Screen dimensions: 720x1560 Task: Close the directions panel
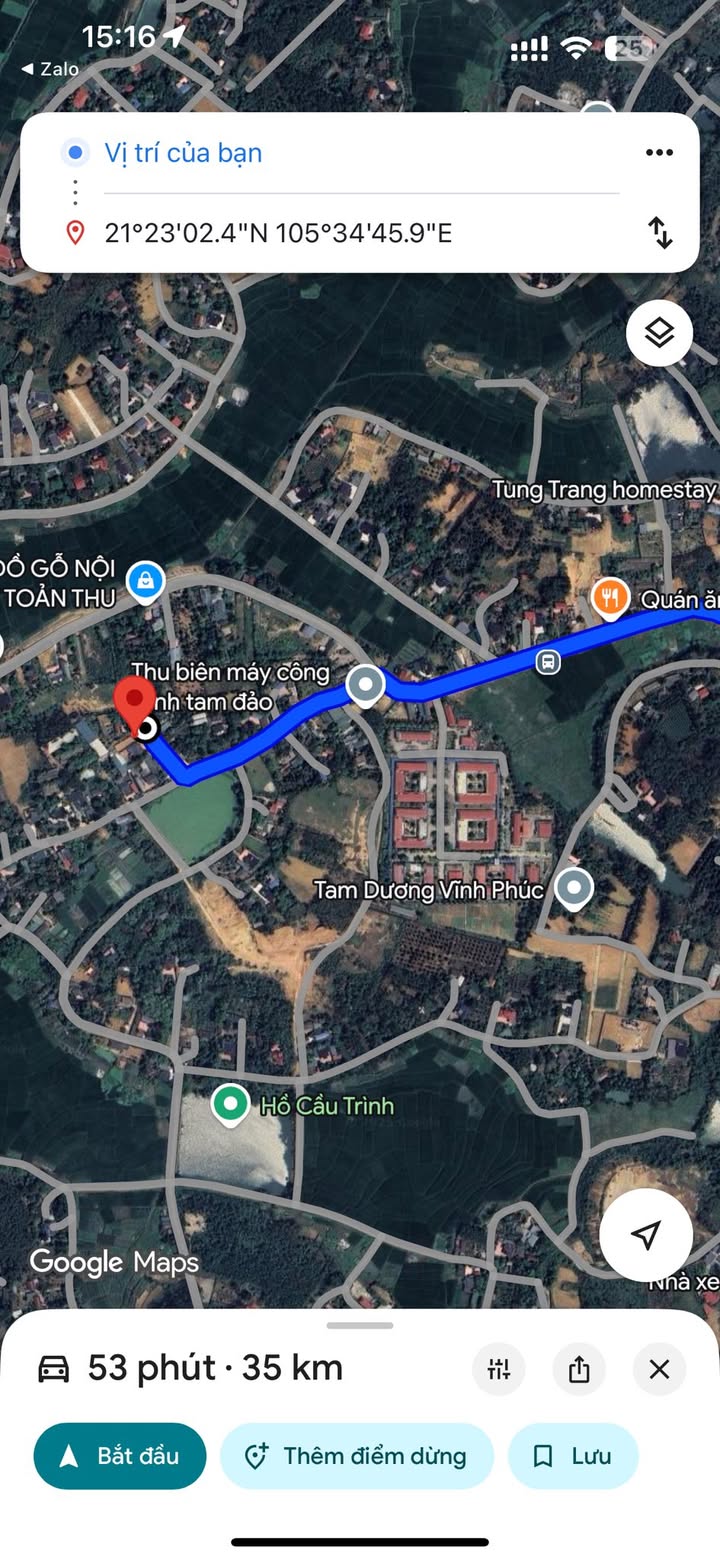[659, 1369]
